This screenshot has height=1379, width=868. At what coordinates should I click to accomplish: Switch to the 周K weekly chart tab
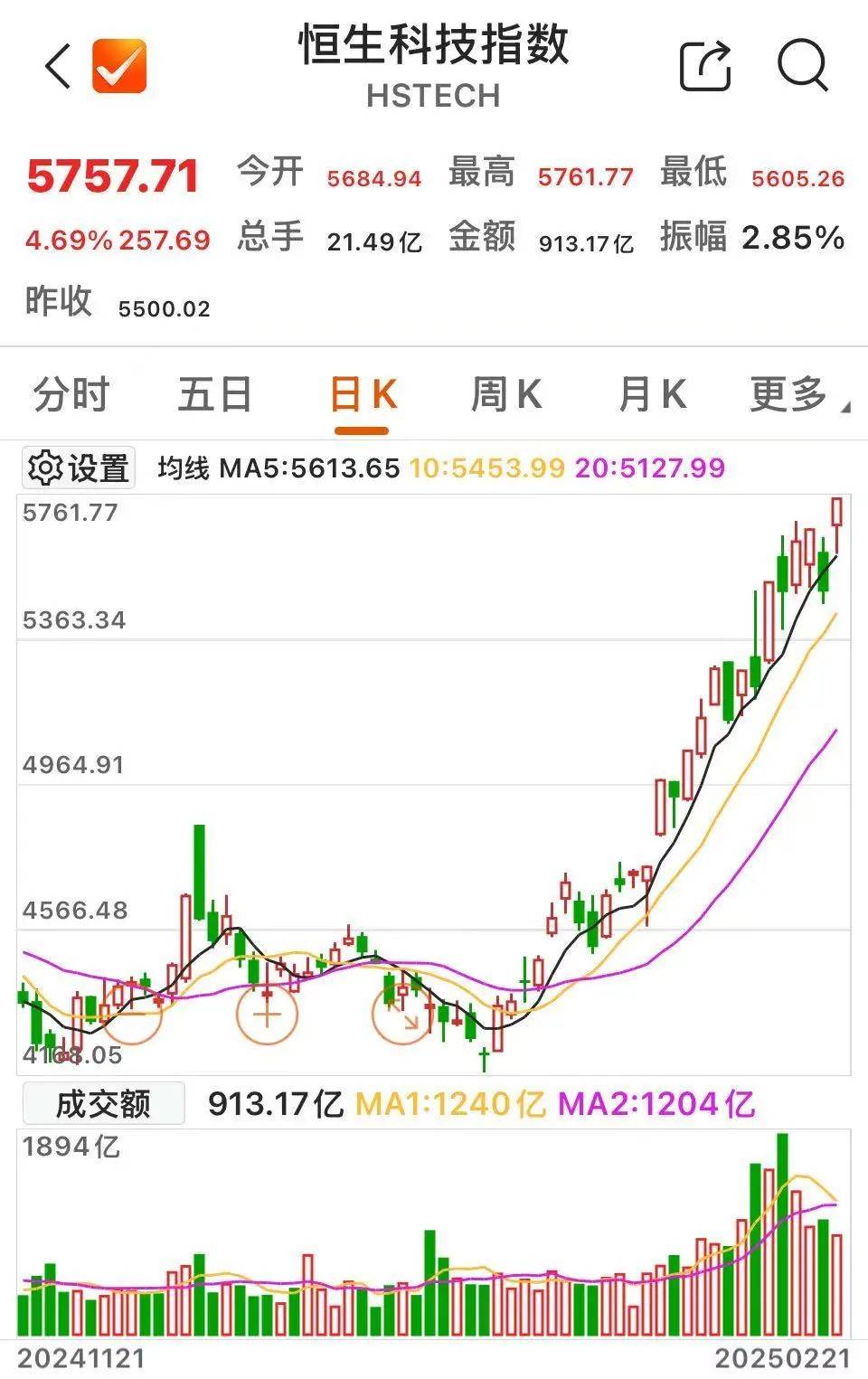508,394
